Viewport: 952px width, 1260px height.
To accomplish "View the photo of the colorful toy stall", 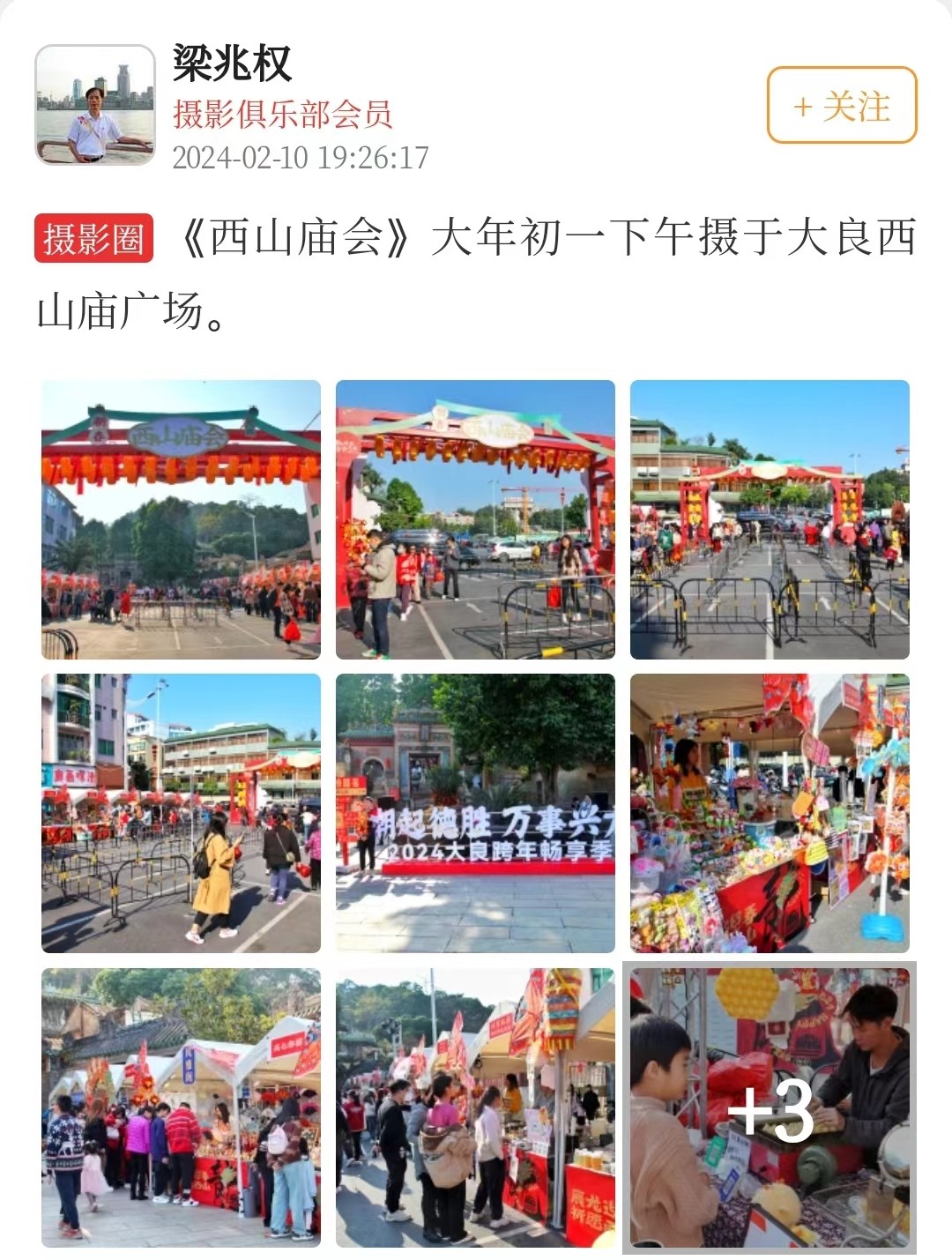I will click(769, 813).
